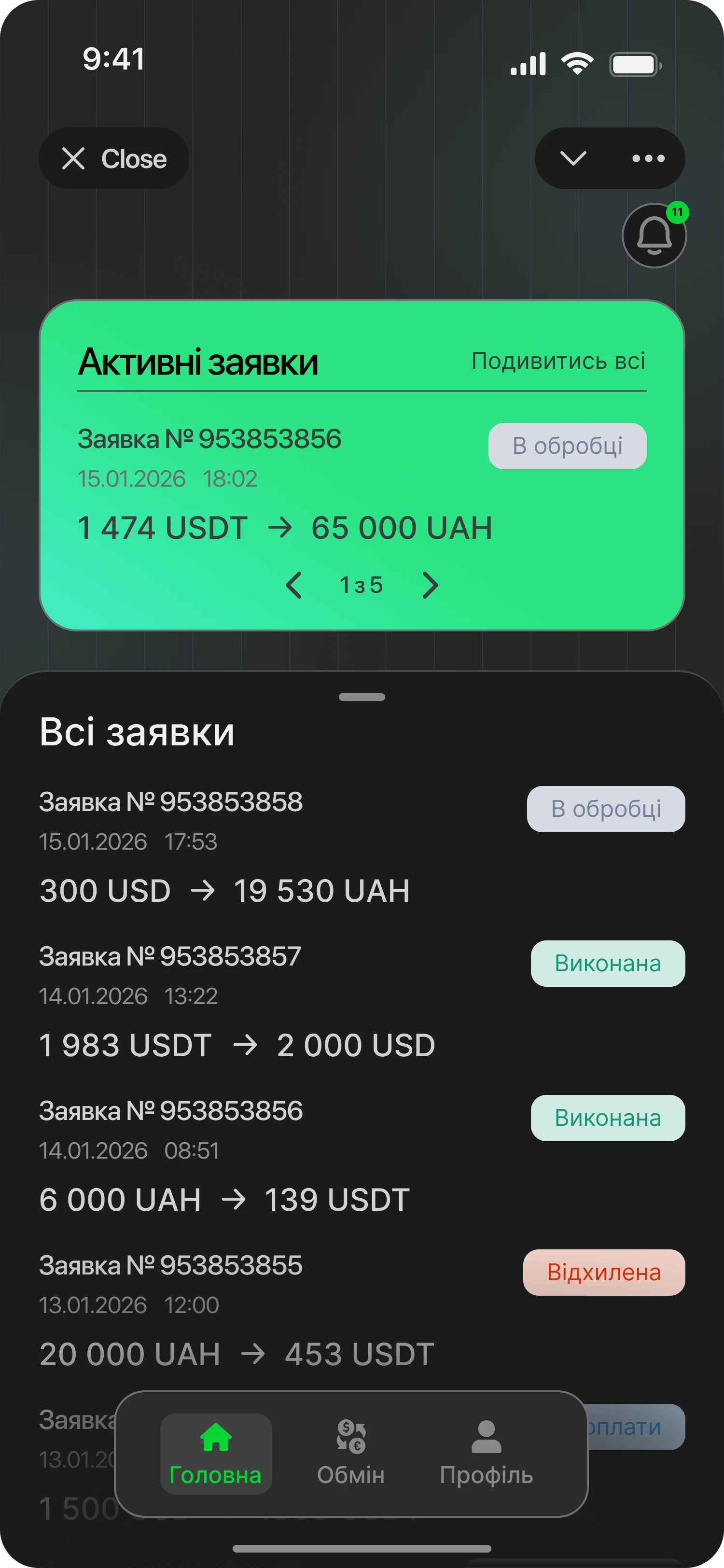Open the three-dot overflow menu
Image resolution: width=724 pixels, height=1568 pixels.
(x=648, y=159)
